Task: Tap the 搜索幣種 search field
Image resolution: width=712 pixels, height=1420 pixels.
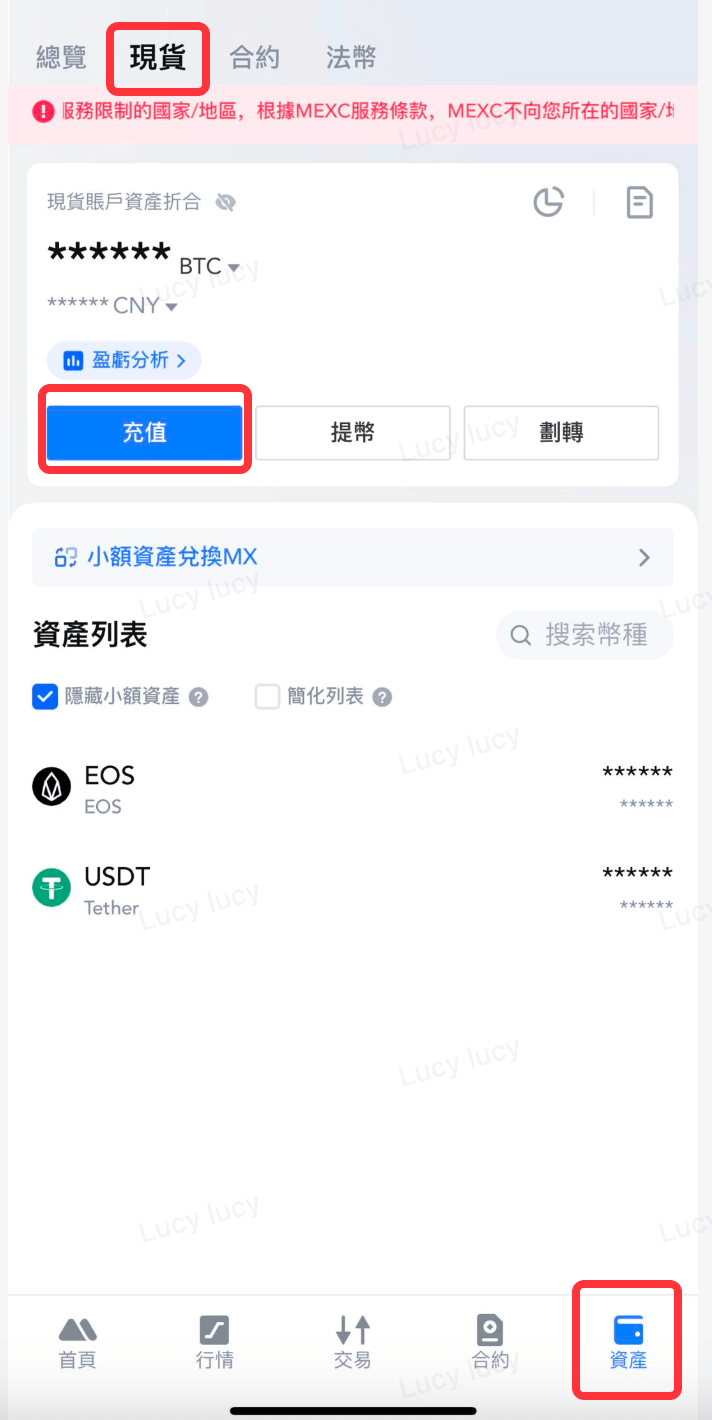Action: point(586,635)
